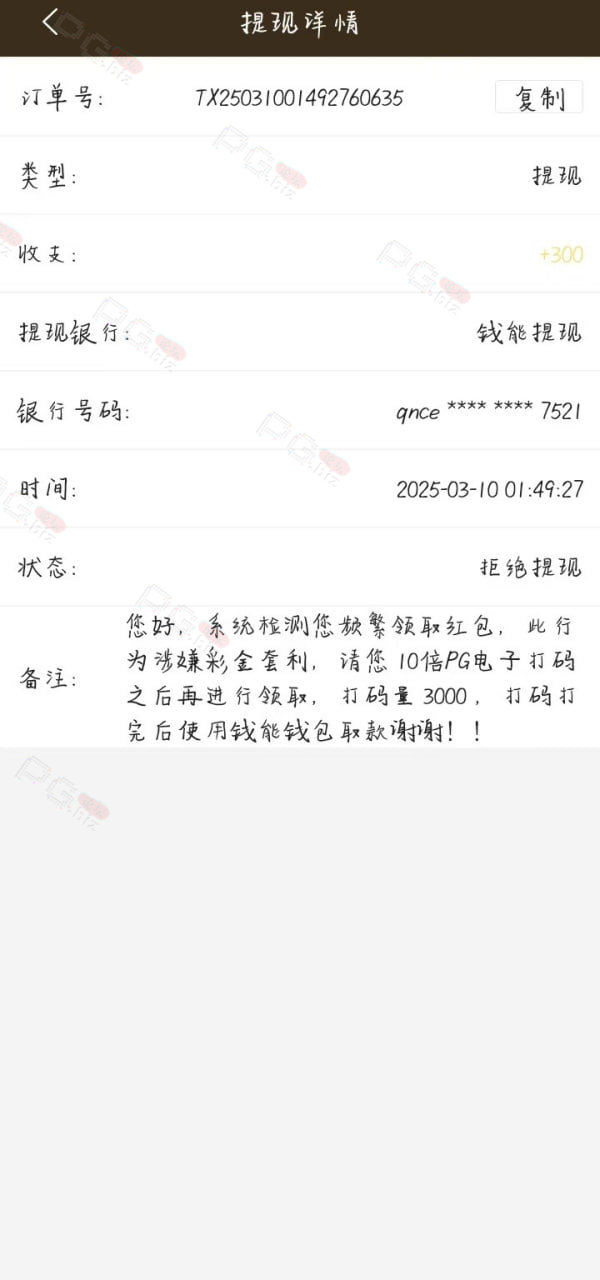Tap 复制 to copy the order number
The image size is (600, 1280).
coord(539,98)
